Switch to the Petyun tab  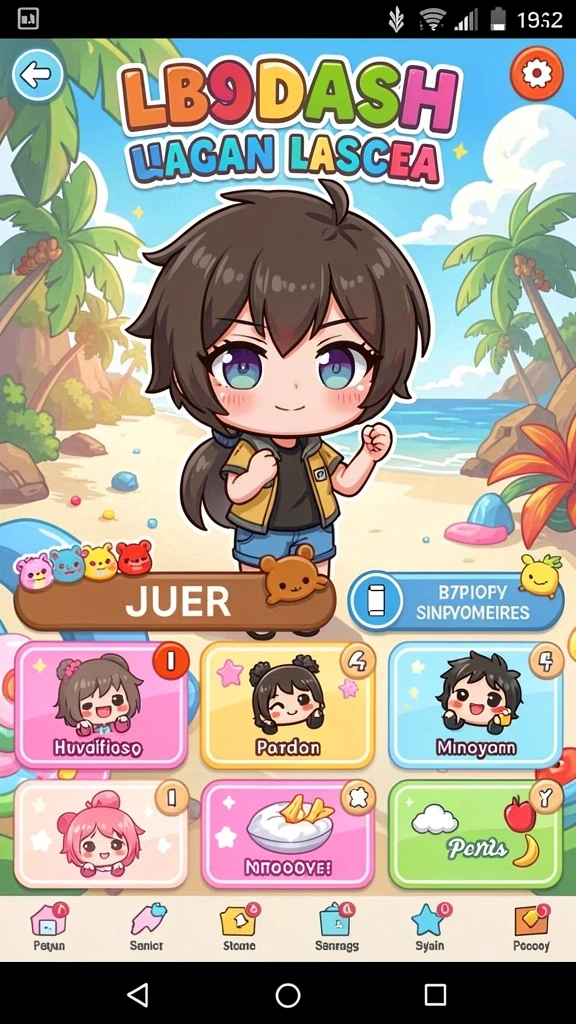(49, 927)
